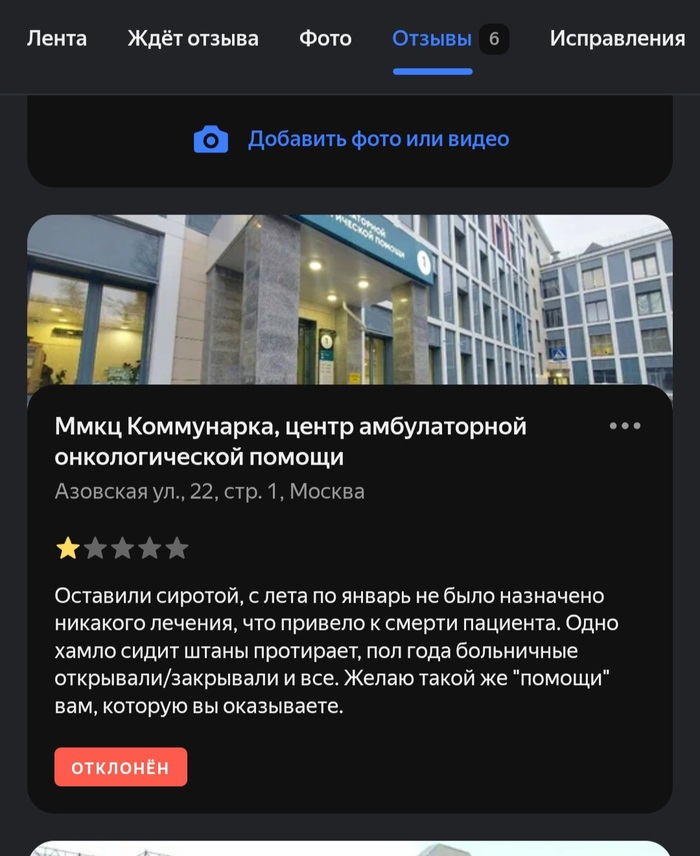Go to the Исправления tab

617,39
